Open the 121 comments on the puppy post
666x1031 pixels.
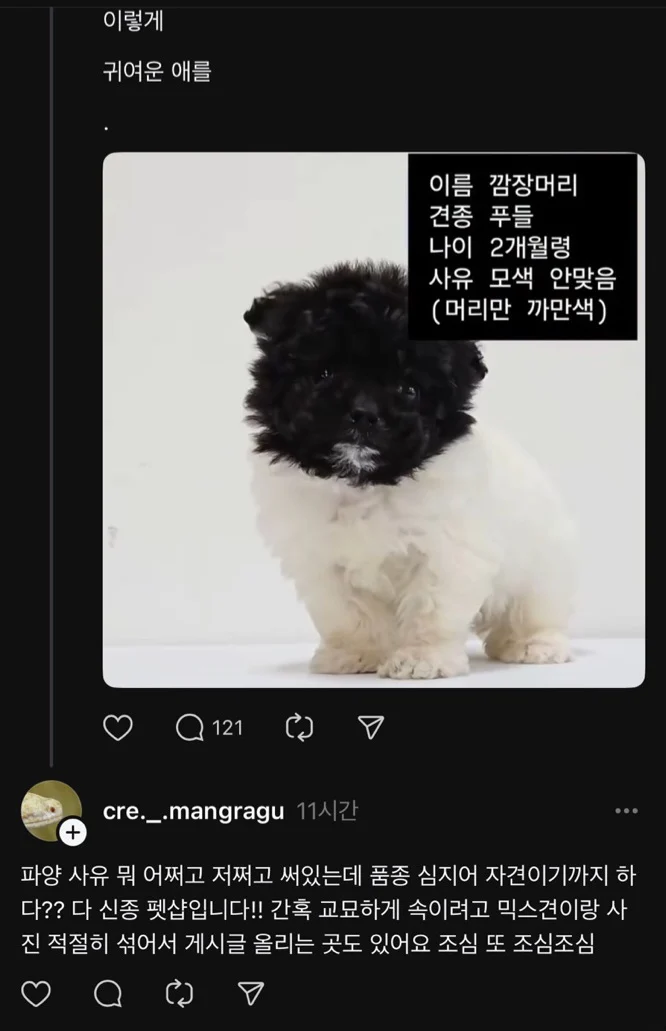[x=208, y=728]
